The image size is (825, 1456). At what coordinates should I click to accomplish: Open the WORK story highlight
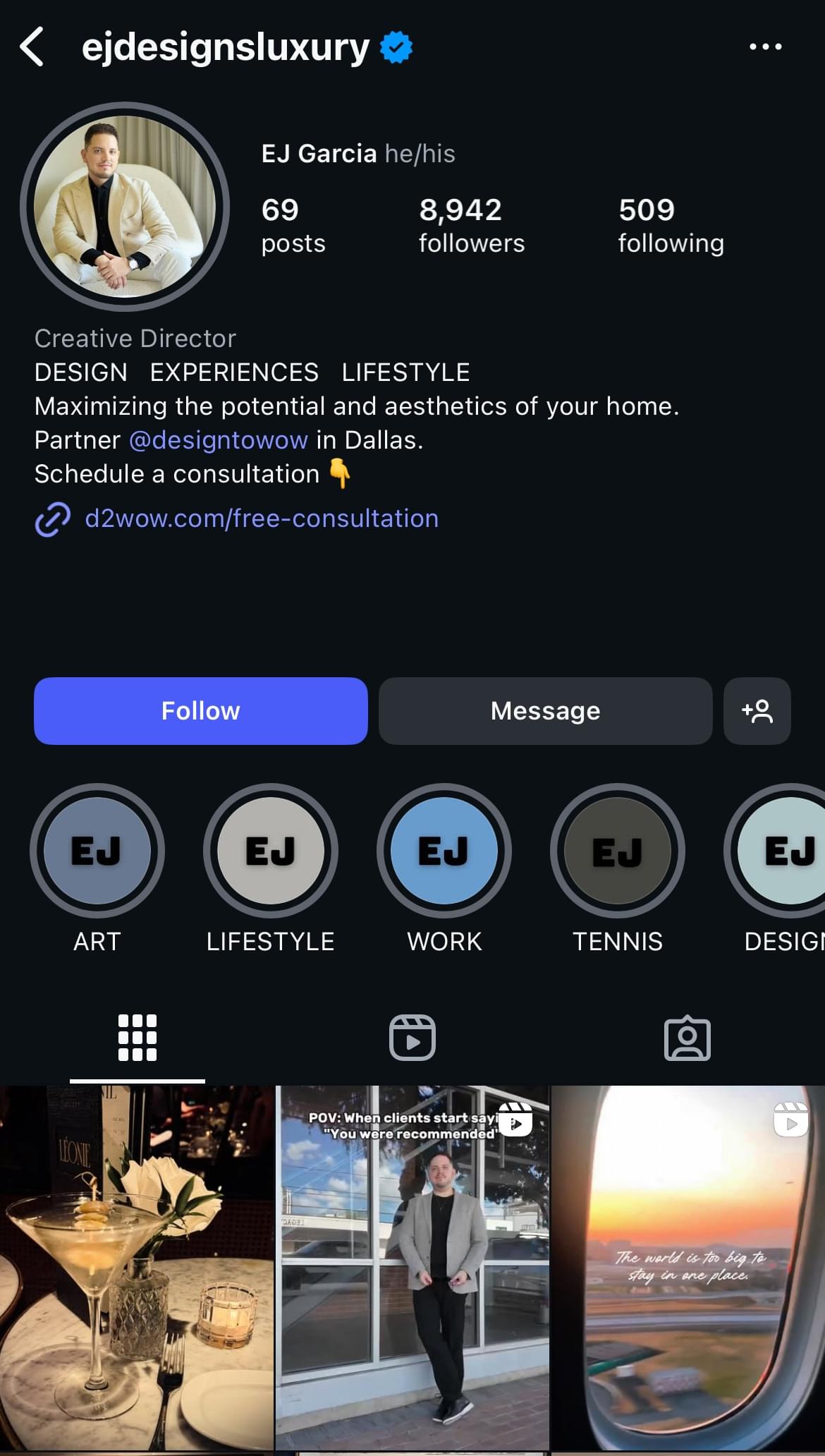coord(444,851)
